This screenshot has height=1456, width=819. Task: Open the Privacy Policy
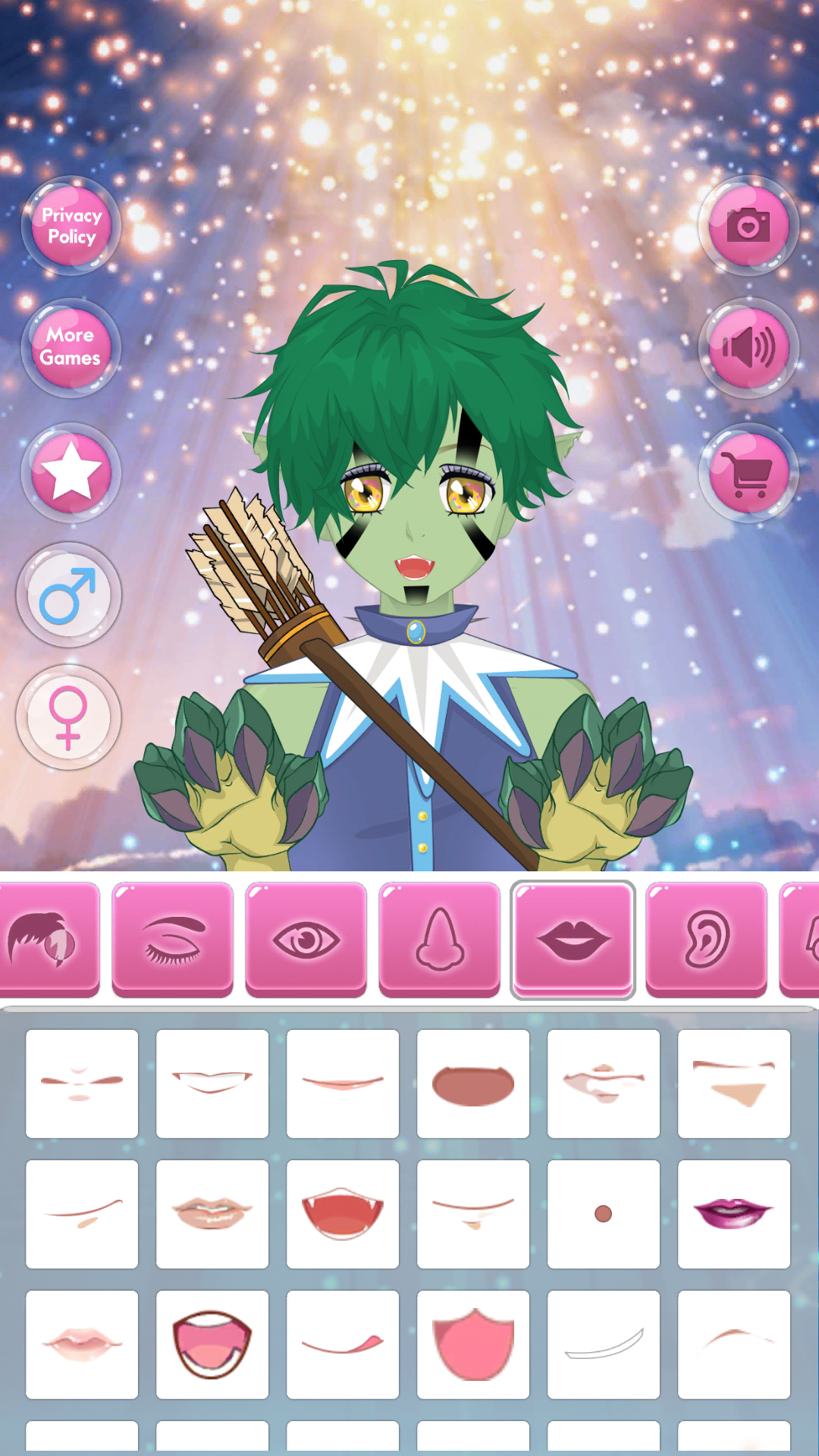72,226
